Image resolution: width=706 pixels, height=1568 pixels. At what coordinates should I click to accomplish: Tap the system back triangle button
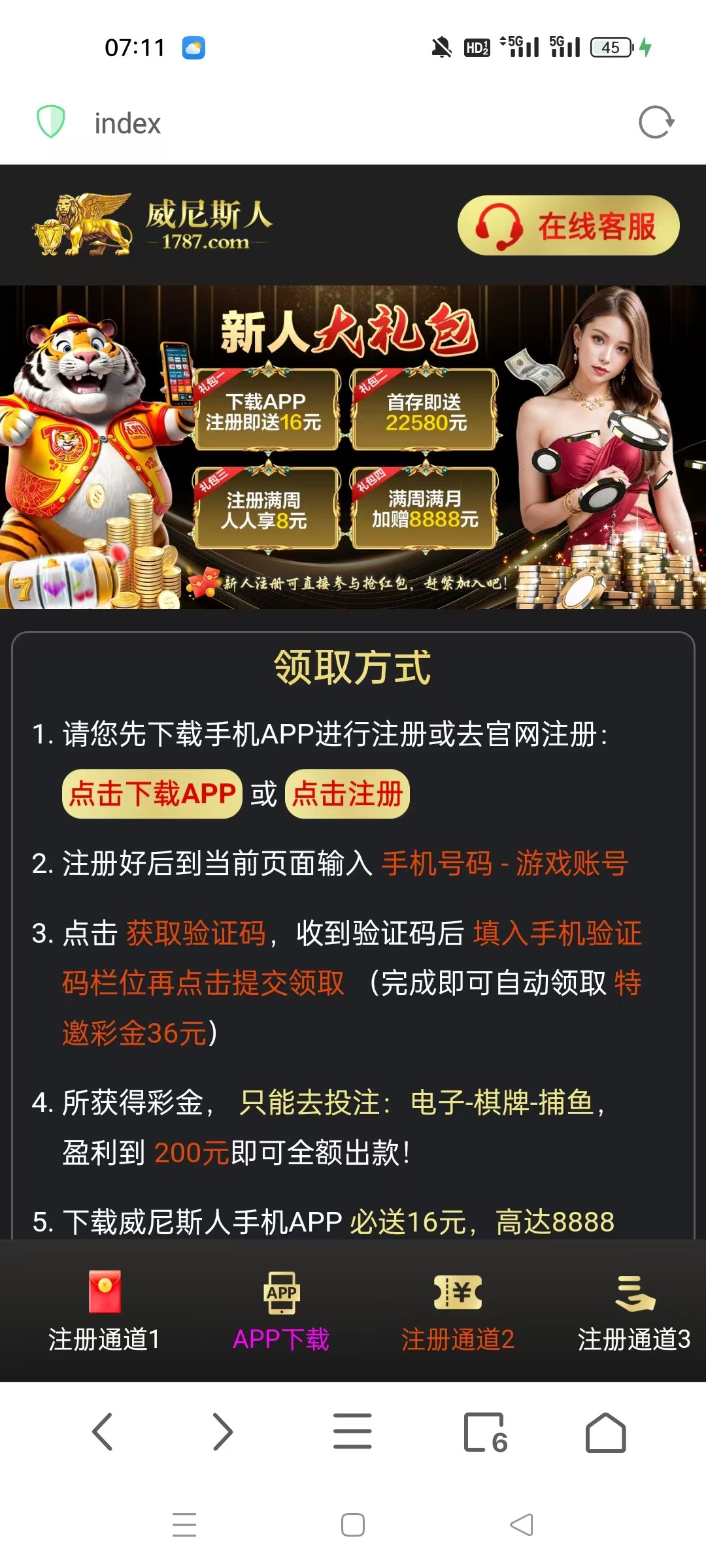click(522, 1525)
